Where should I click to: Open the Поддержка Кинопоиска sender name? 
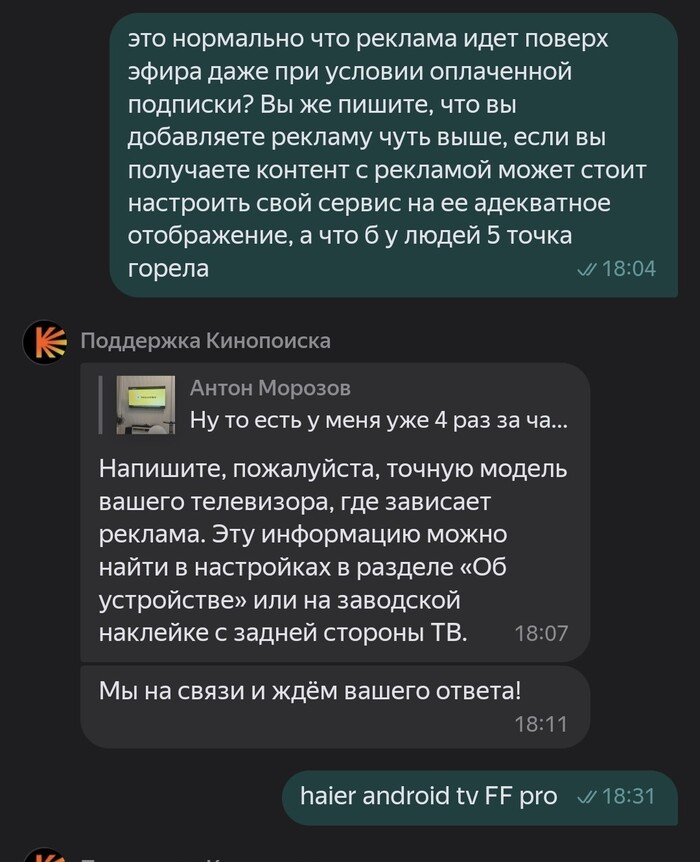coord(205,341)
